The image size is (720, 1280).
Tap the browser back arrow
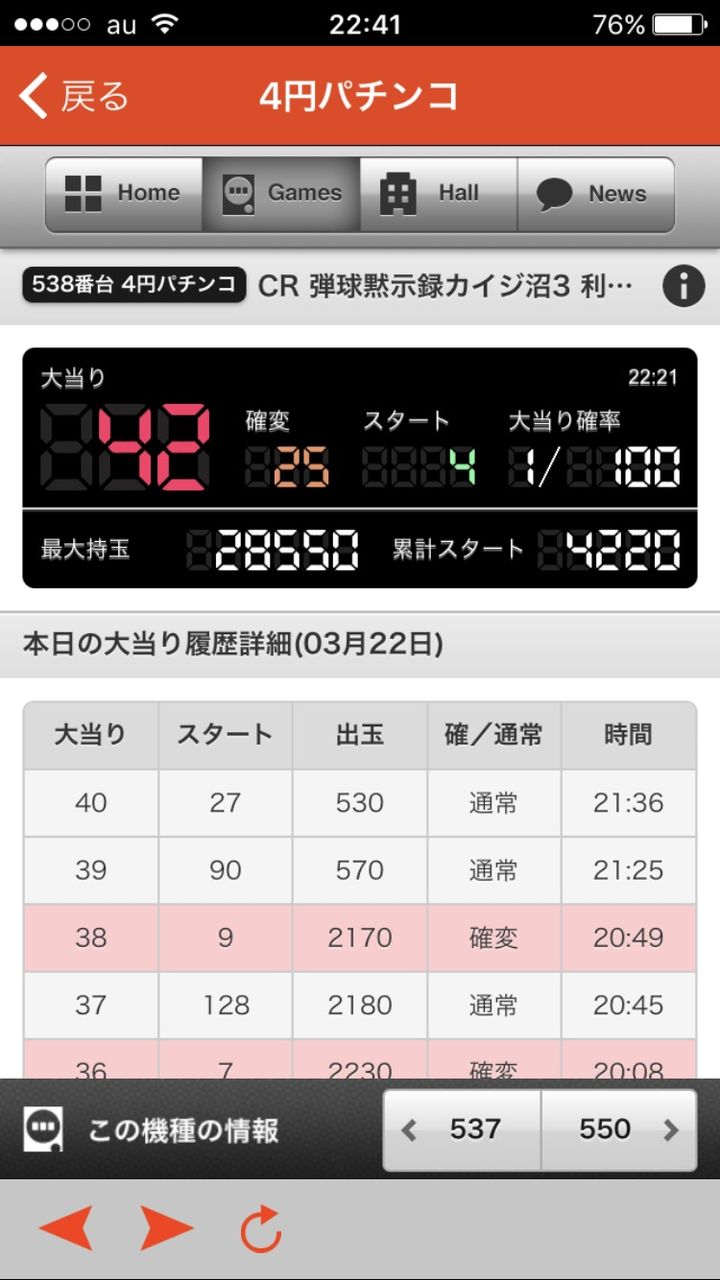pyautogui.click(x=66, y=1228)
